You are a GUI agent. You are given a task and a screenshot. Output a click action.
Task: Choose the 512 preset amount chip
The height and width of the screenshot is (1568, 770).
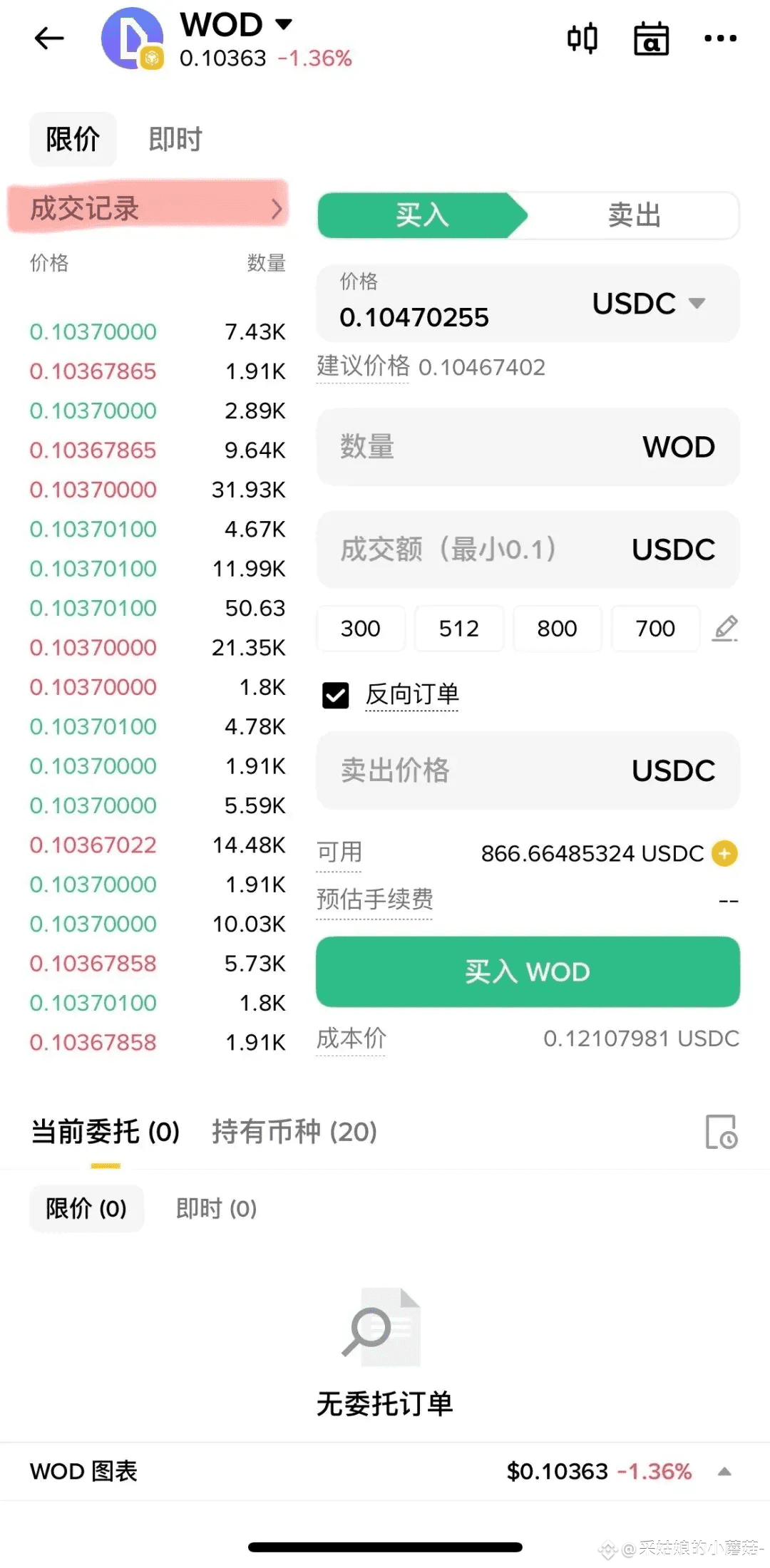pos(459,629)
